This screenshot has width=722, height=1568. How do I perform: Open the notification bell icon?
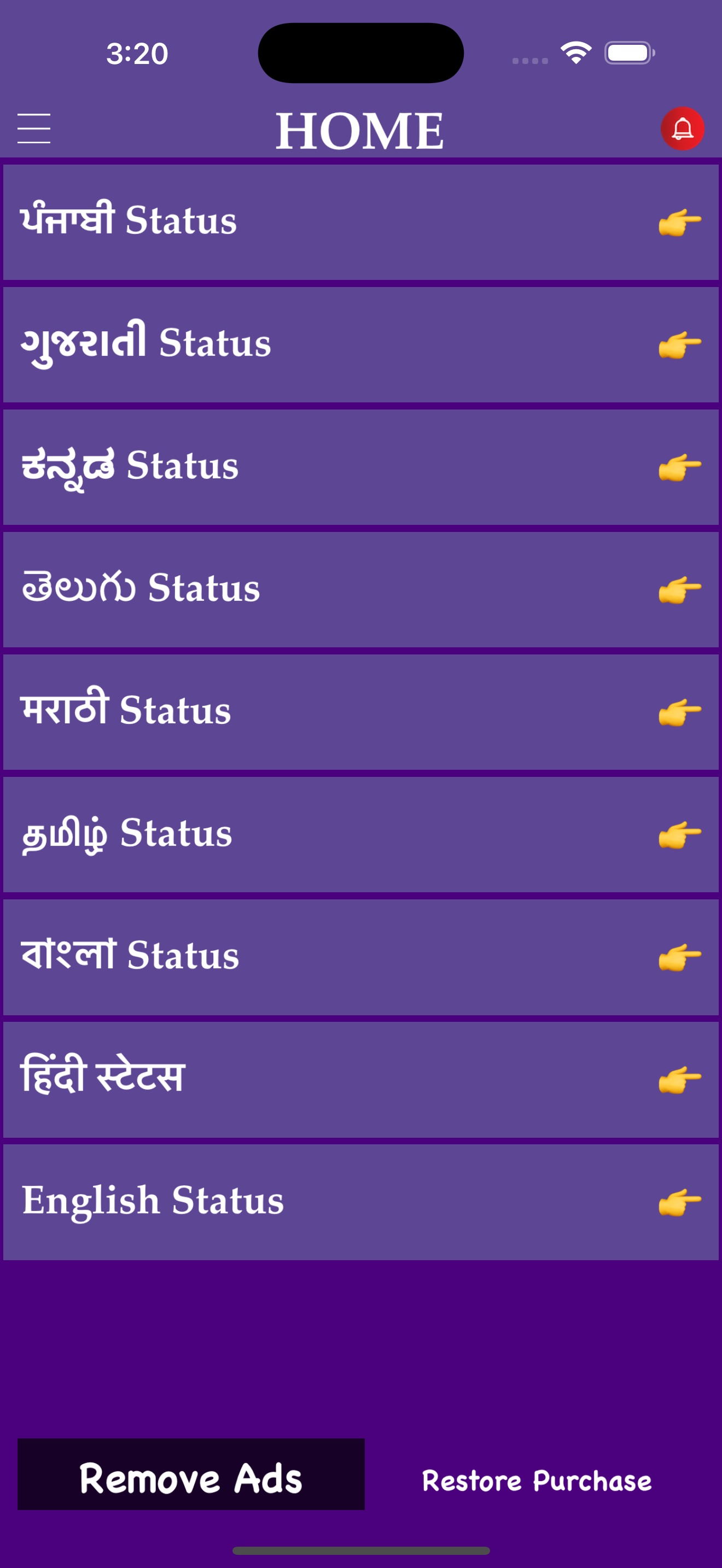(683, 128)
